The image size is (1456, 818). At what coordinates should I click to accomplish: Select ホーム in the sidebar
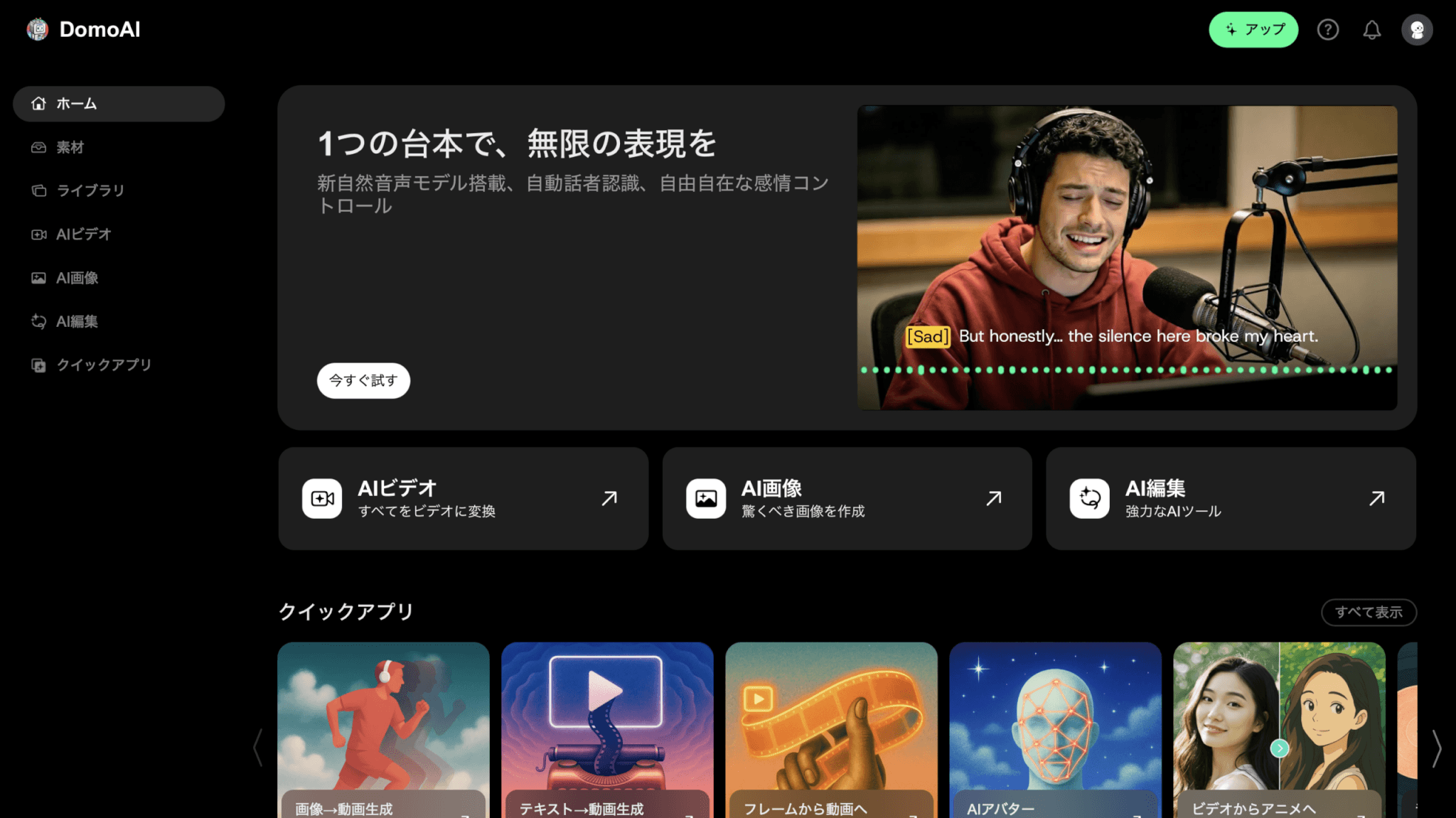[x=119, y=104]
